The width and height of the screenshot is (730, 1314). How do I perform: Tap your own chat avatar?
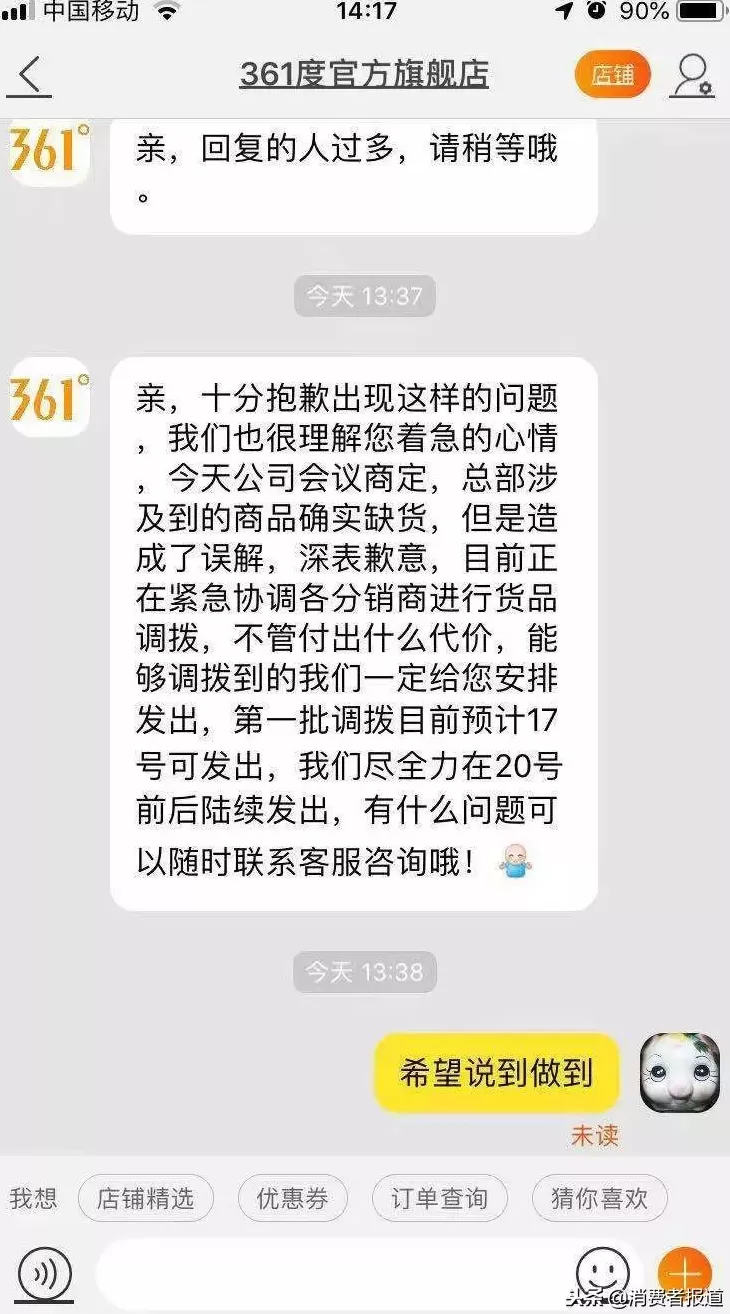coord(680,1073)
